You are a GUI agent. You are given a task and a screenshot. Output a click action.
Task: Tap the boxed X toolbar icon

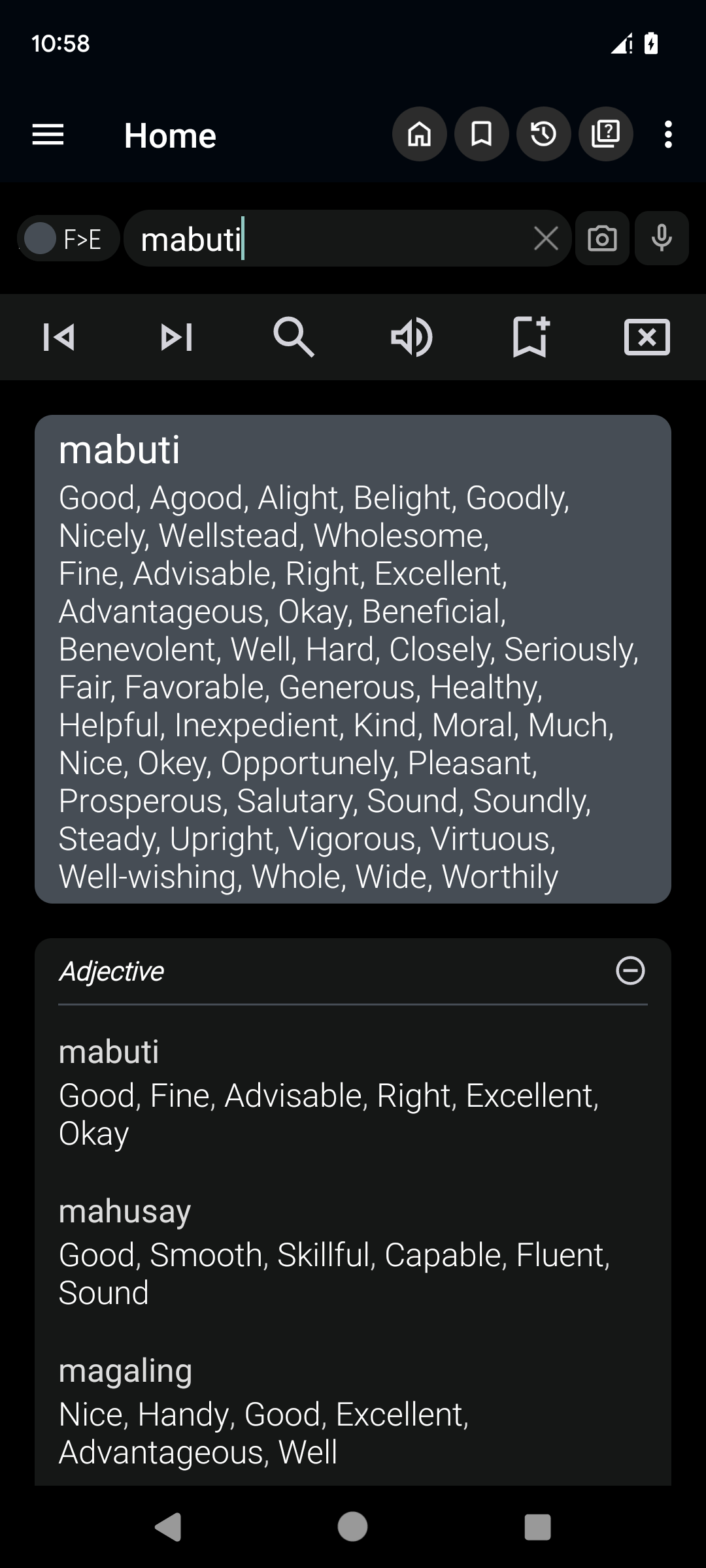[647, 337]
